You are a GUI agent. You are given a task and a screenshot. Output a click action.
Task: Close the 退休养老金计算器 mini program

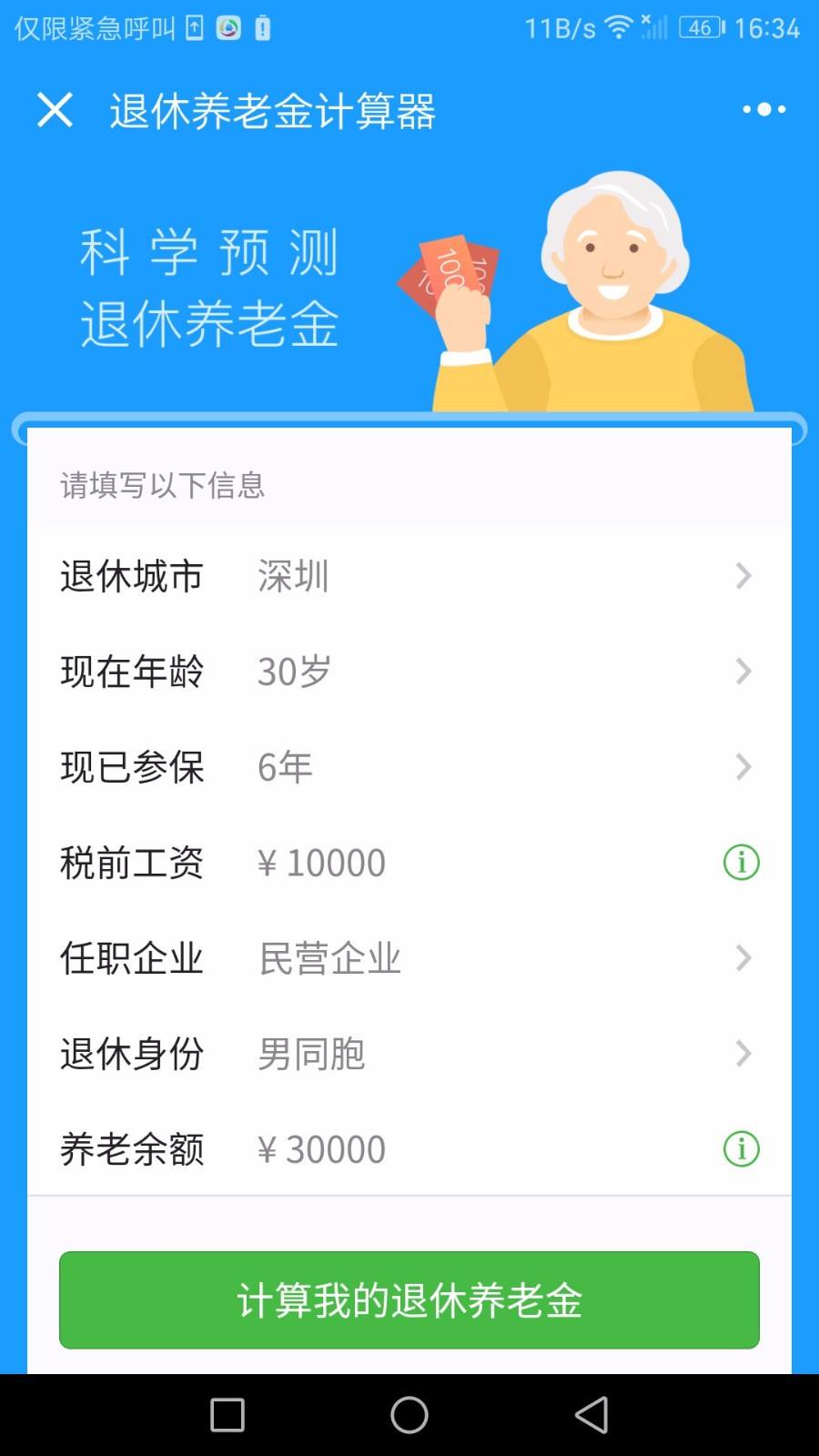(x=55, y=109)
